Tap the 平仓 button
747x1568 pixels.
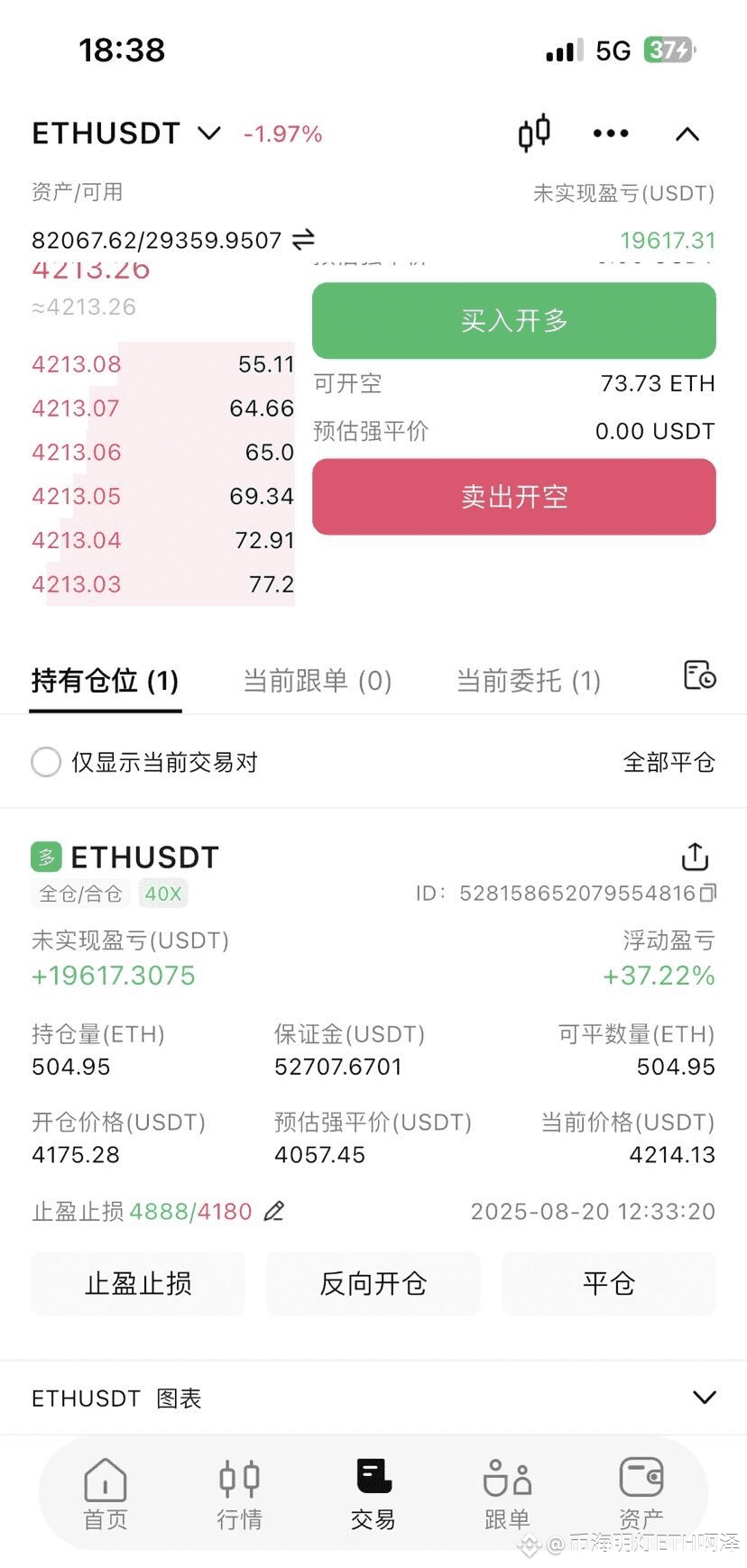609,1283
